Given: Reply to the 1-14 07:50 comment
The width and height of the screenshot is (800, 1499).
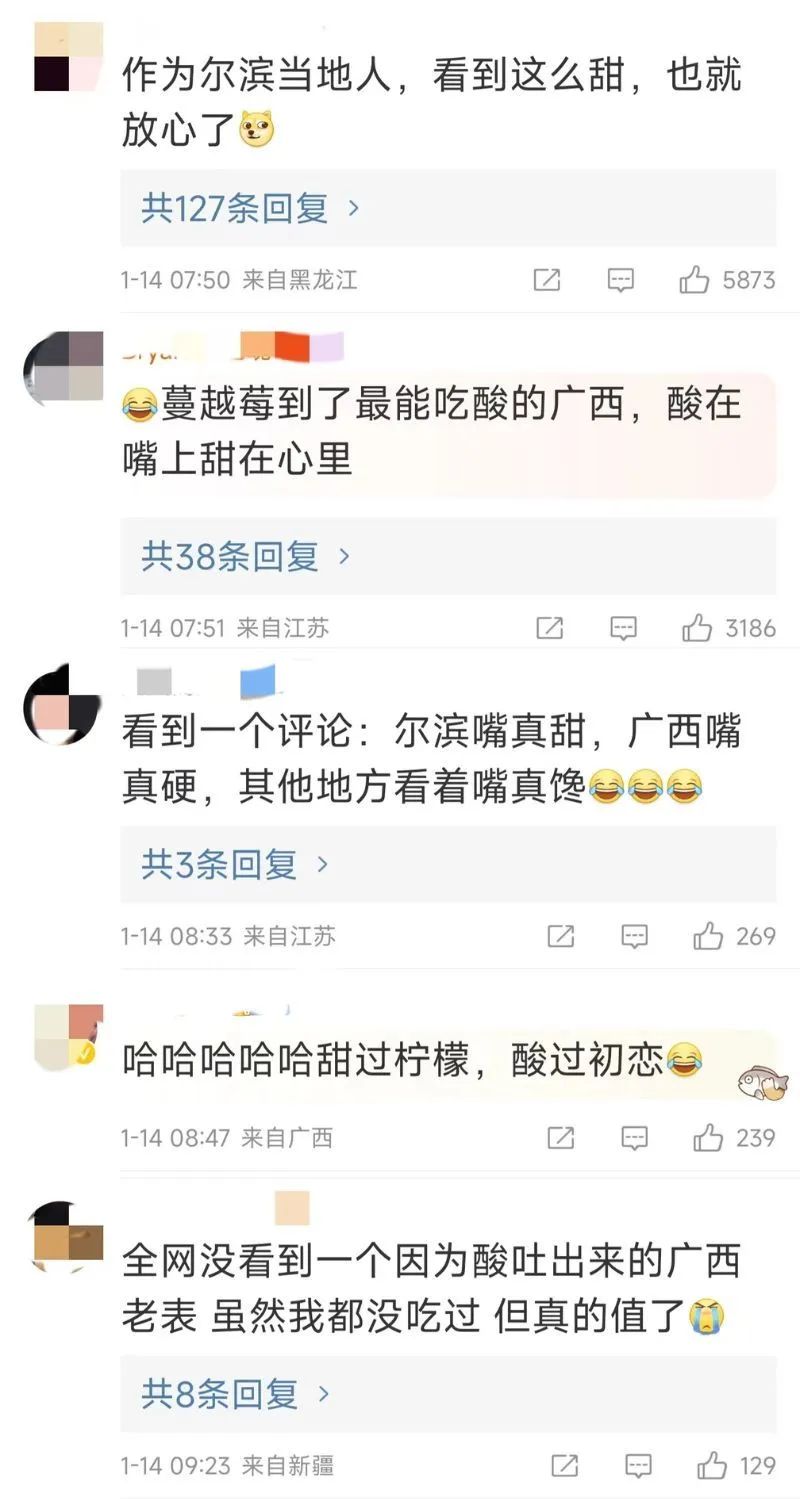Looking at the screenshot, I should click(x=621, y=280).
